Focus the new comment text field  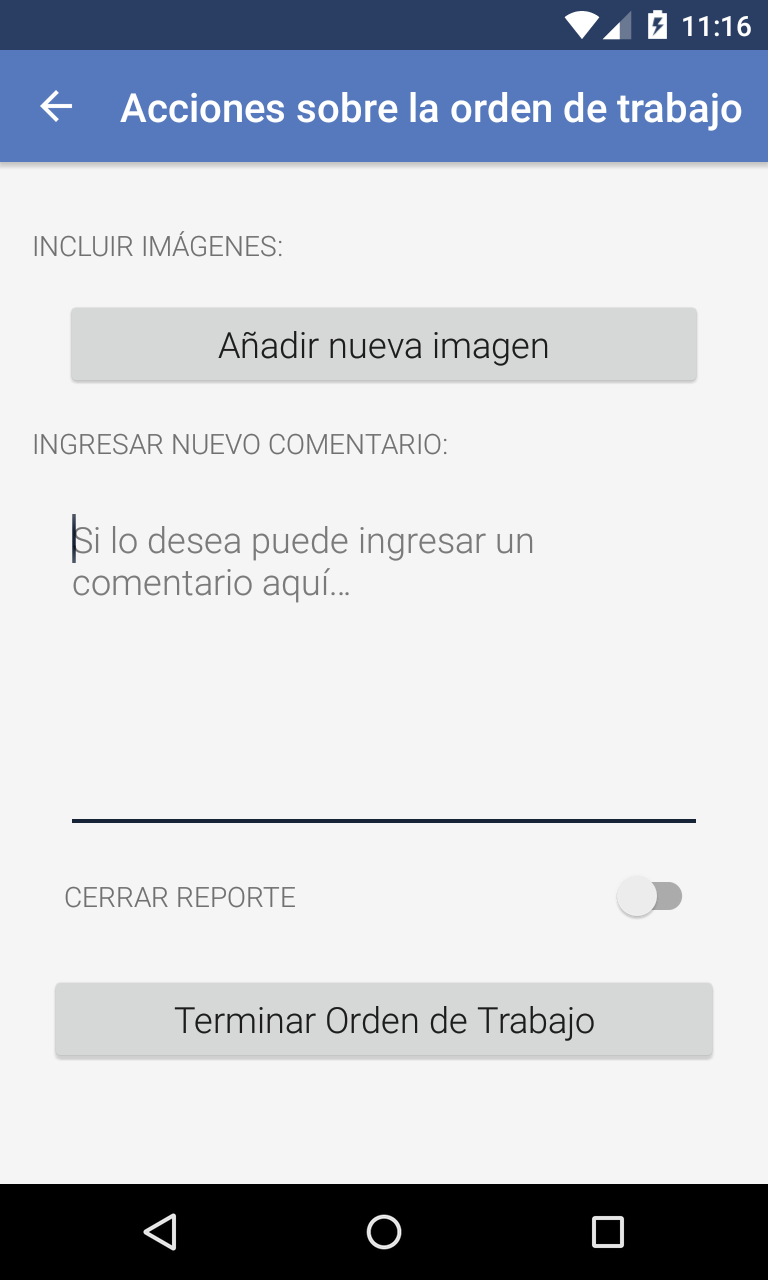384,661
